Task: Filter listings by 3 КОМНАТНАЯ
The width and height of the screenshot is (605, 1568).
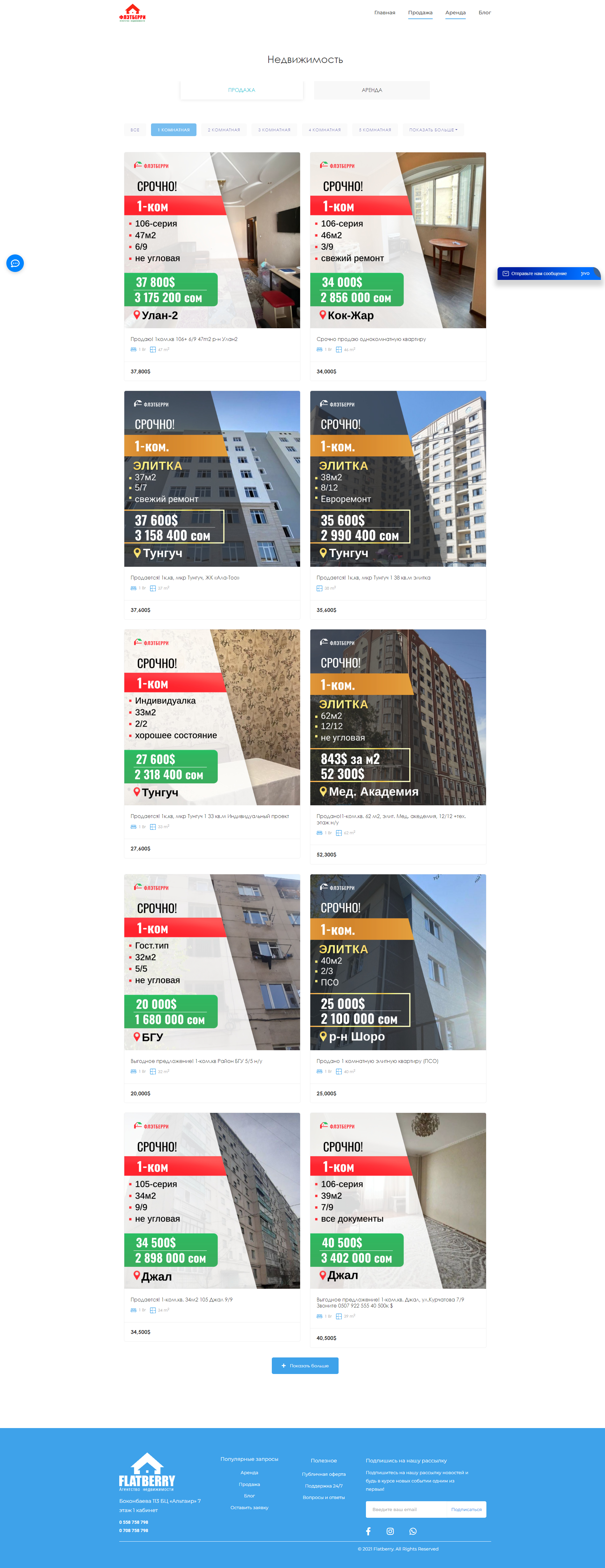Action: pos(274,130)
